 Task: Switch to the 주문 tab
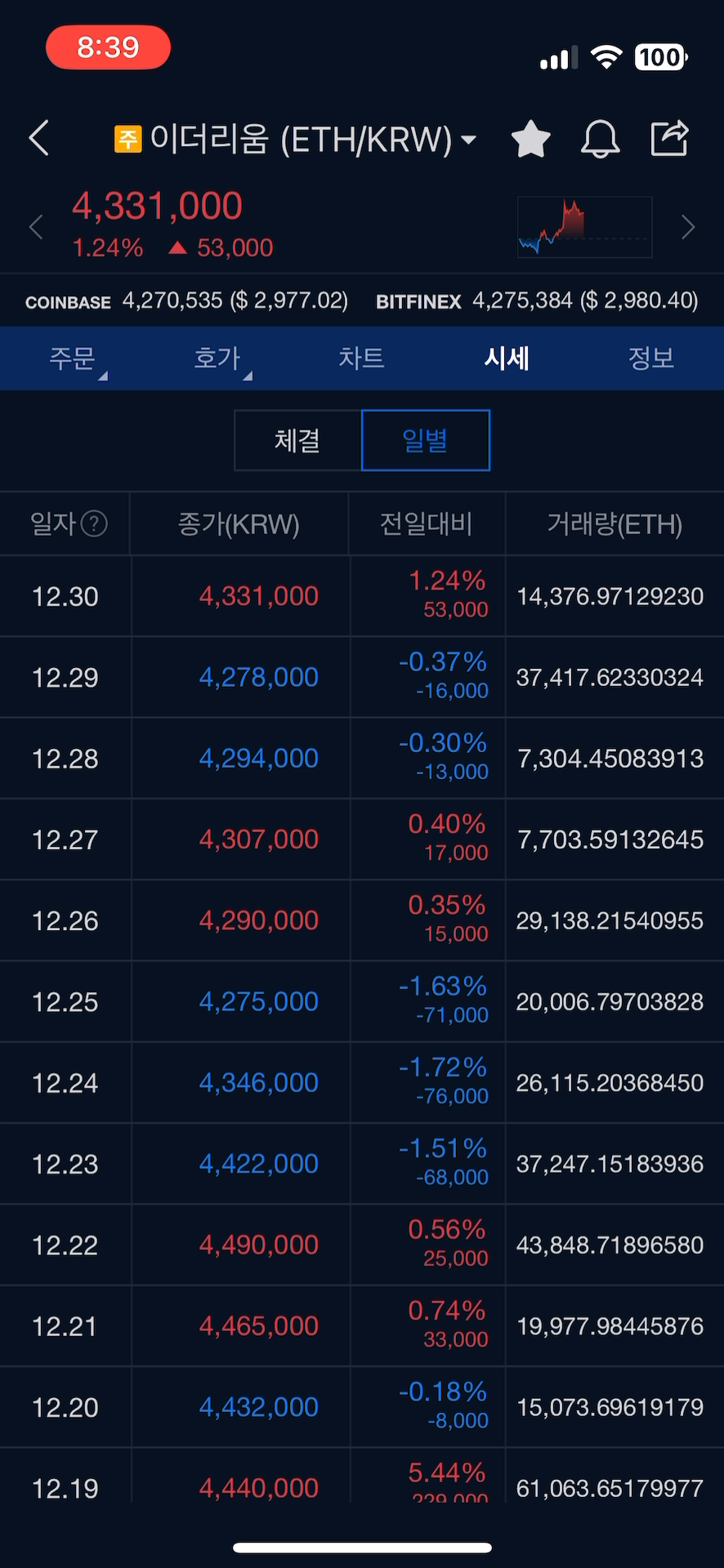[x=73, y=359]
